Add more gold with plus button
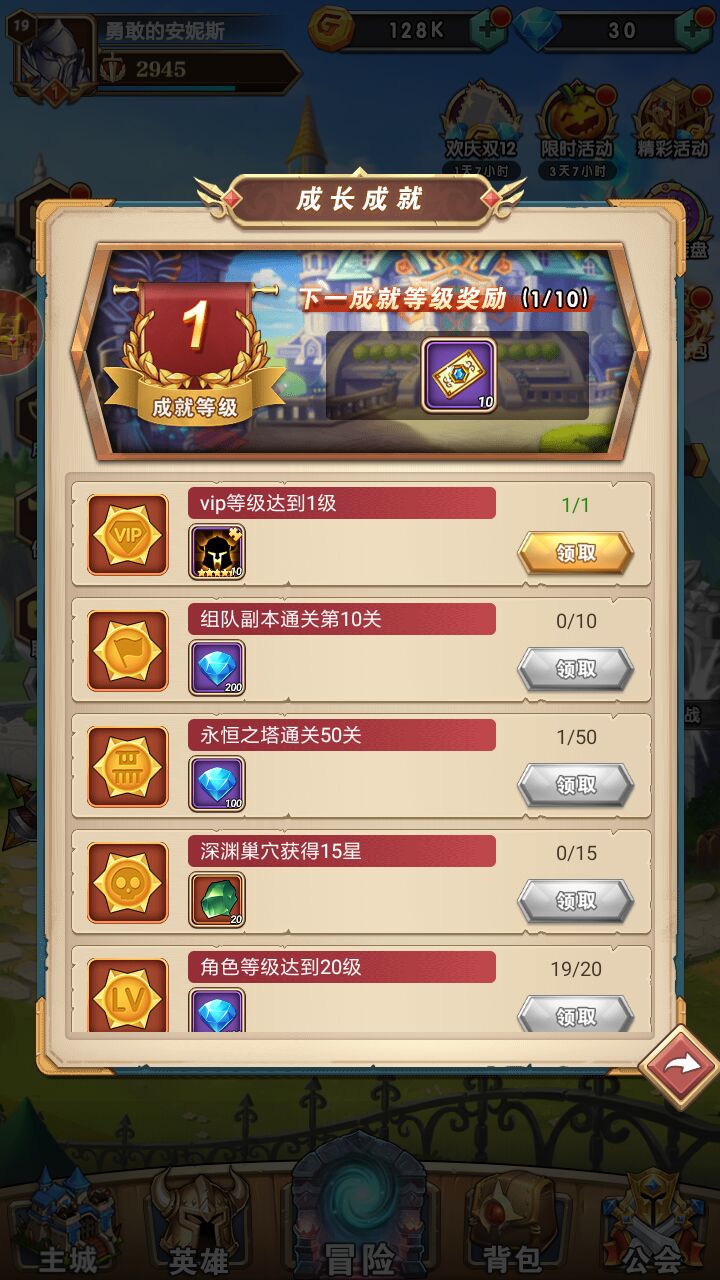The height and width of the screenshot is (1280, 720). (489, 29)
